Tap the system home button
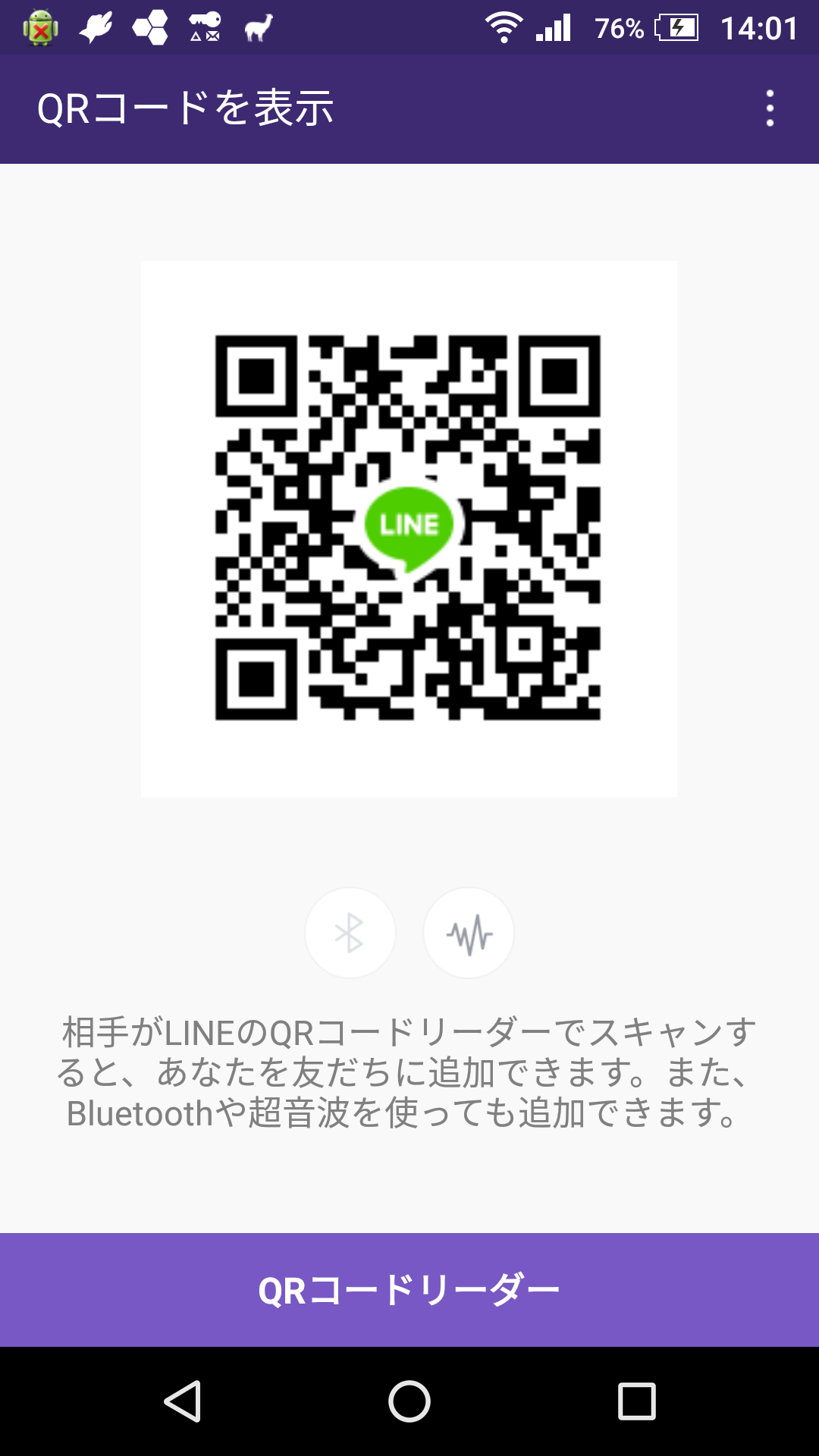The image size is (819, 1456). 409,1401
